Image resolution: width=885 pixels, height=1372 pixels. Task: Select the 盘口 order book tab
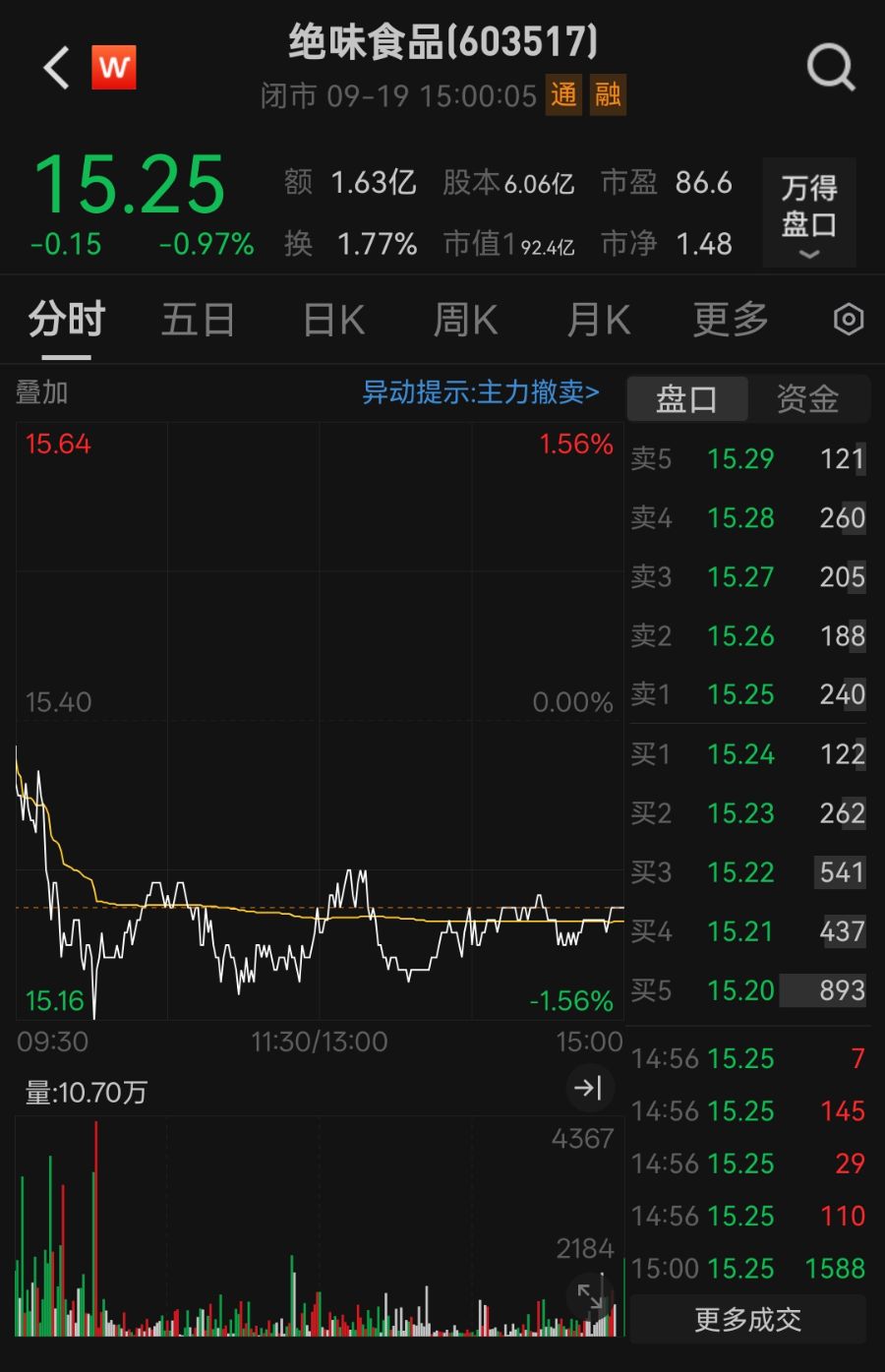click(686, 398)
